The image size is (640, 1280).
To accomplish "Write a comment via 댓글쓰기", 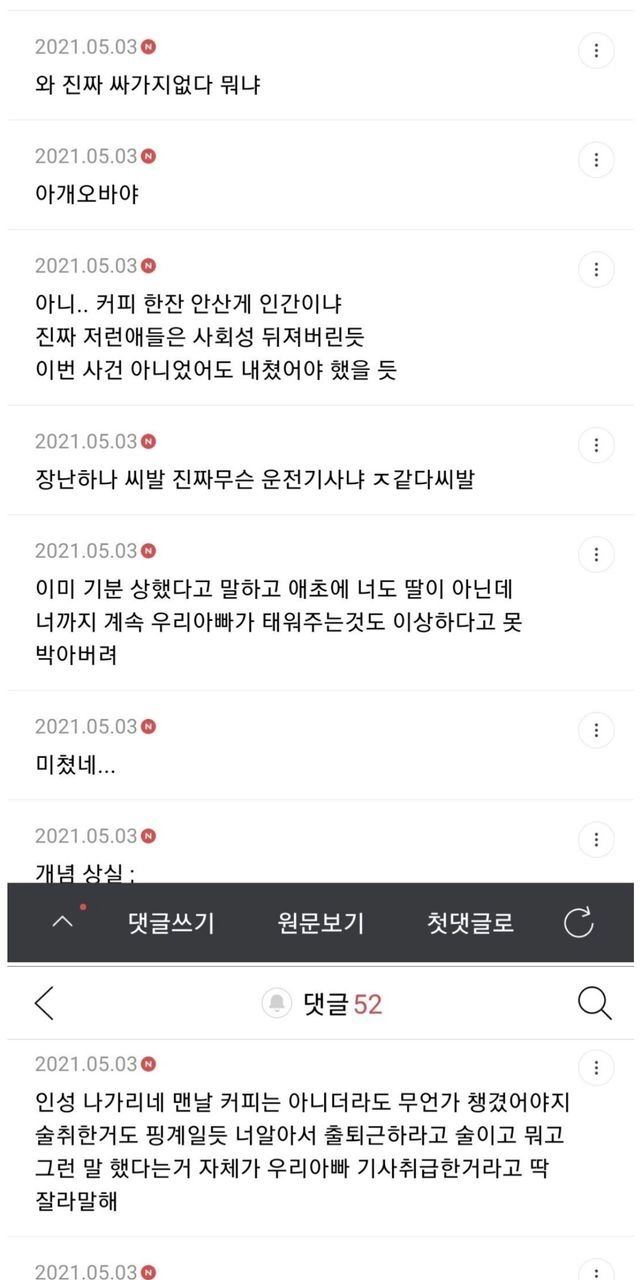I will [x=171, y=922].
